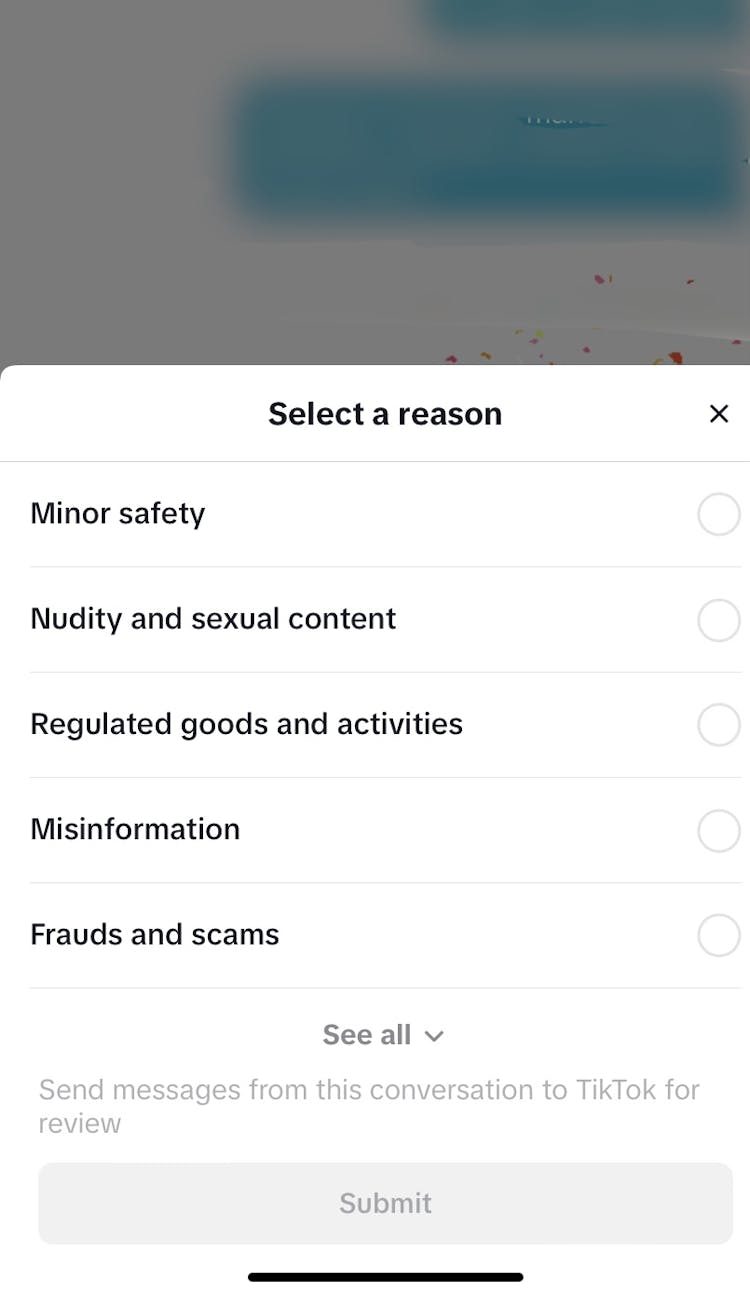Tap the Misinformation reason label

134,829
